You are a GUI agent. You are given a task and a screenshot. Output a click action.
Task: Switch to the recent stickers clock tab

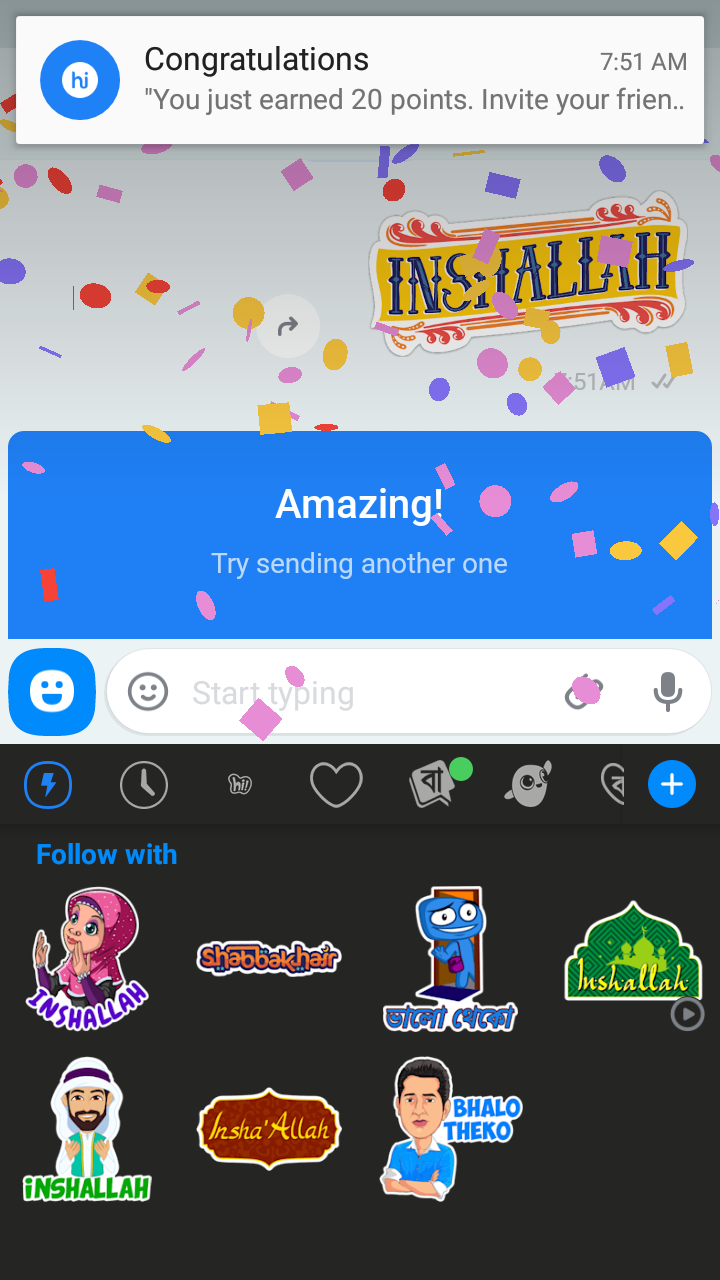pos(144,786)
